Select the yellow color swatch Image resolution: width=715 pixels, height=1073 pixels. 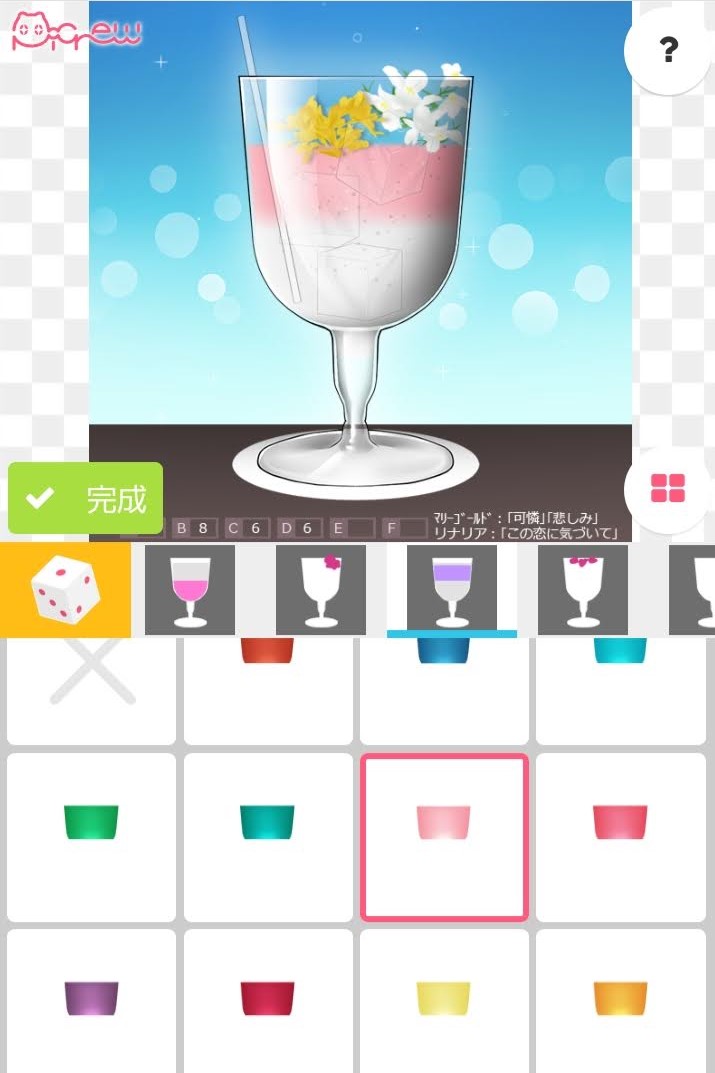tap(444, 1000)
